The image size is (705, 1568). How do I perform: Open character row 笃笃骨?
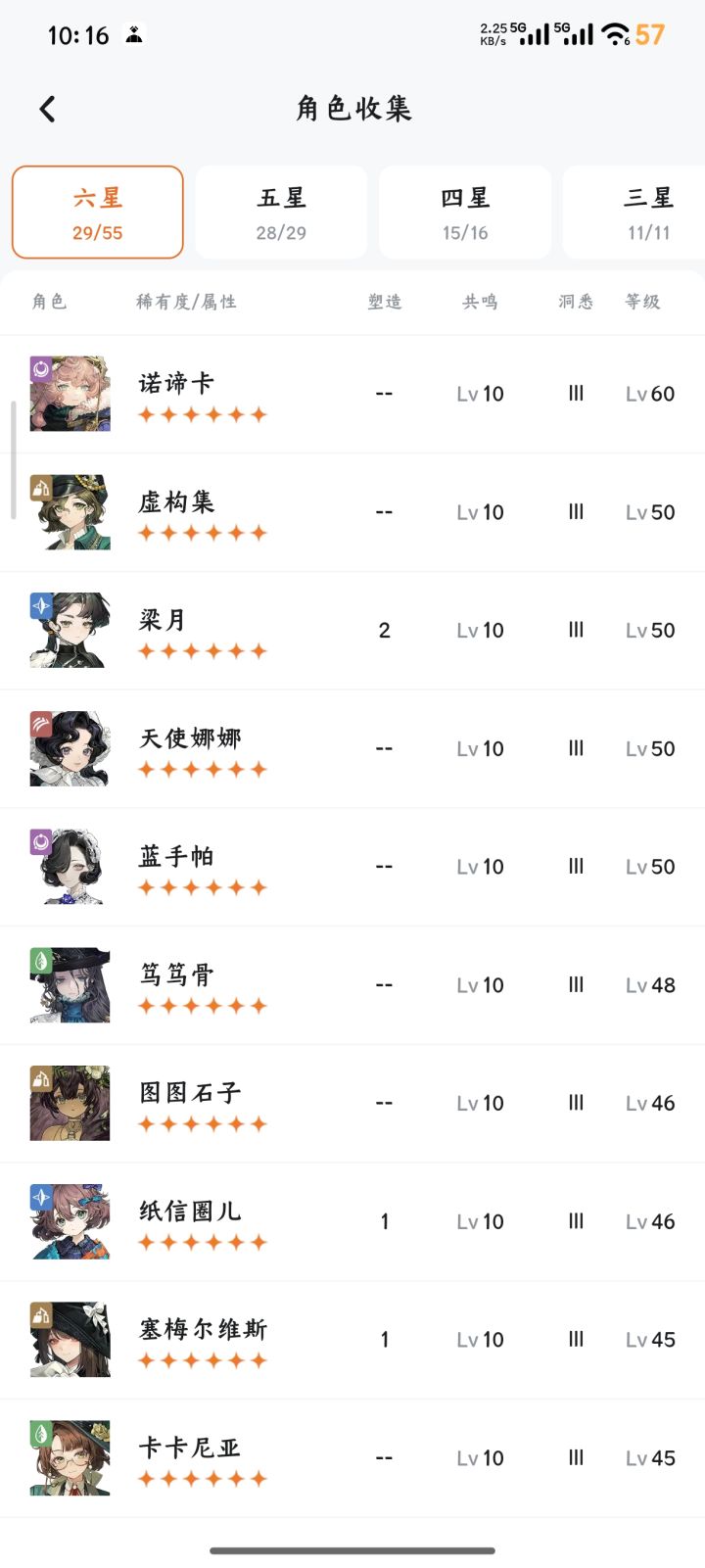352,985
